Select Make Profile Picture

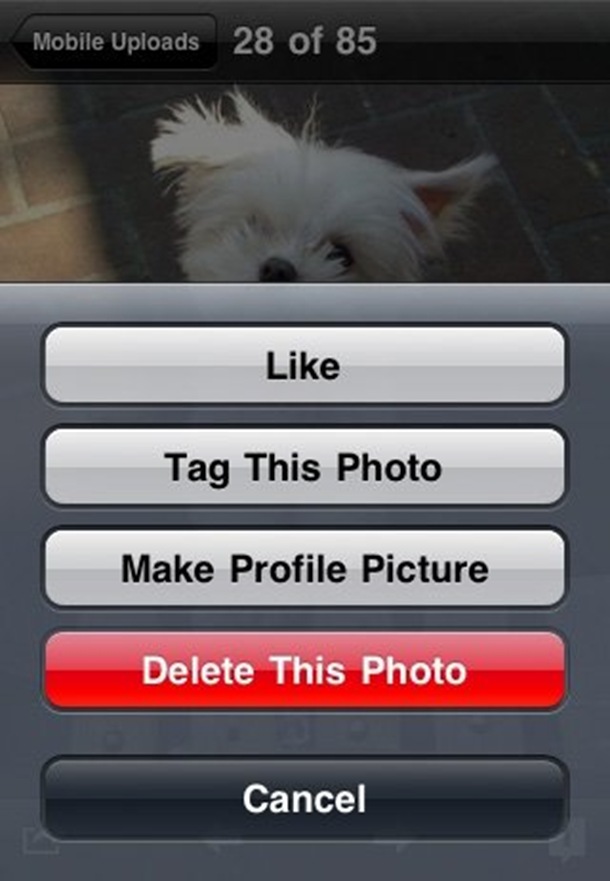(304, 570)
